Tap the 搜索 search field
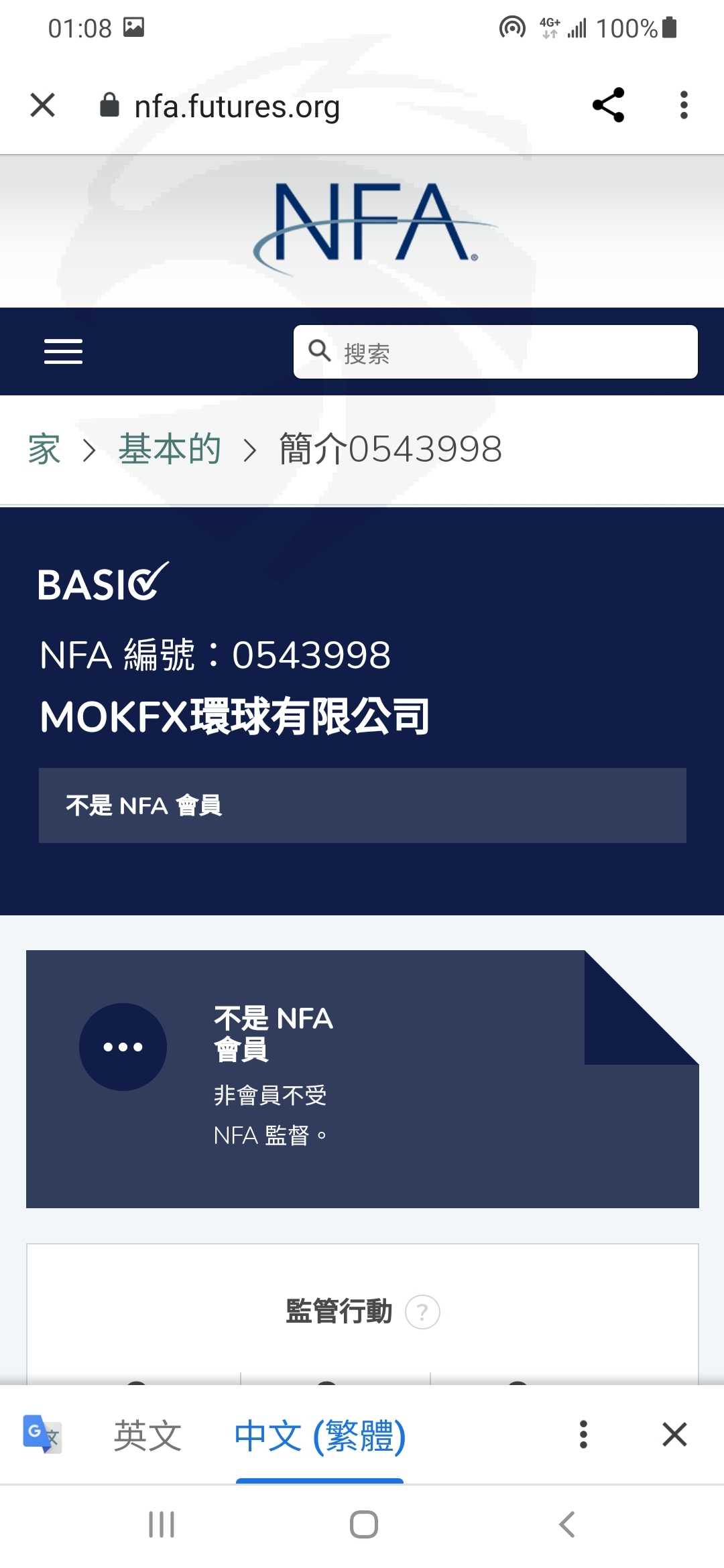 tap(495, 352)
